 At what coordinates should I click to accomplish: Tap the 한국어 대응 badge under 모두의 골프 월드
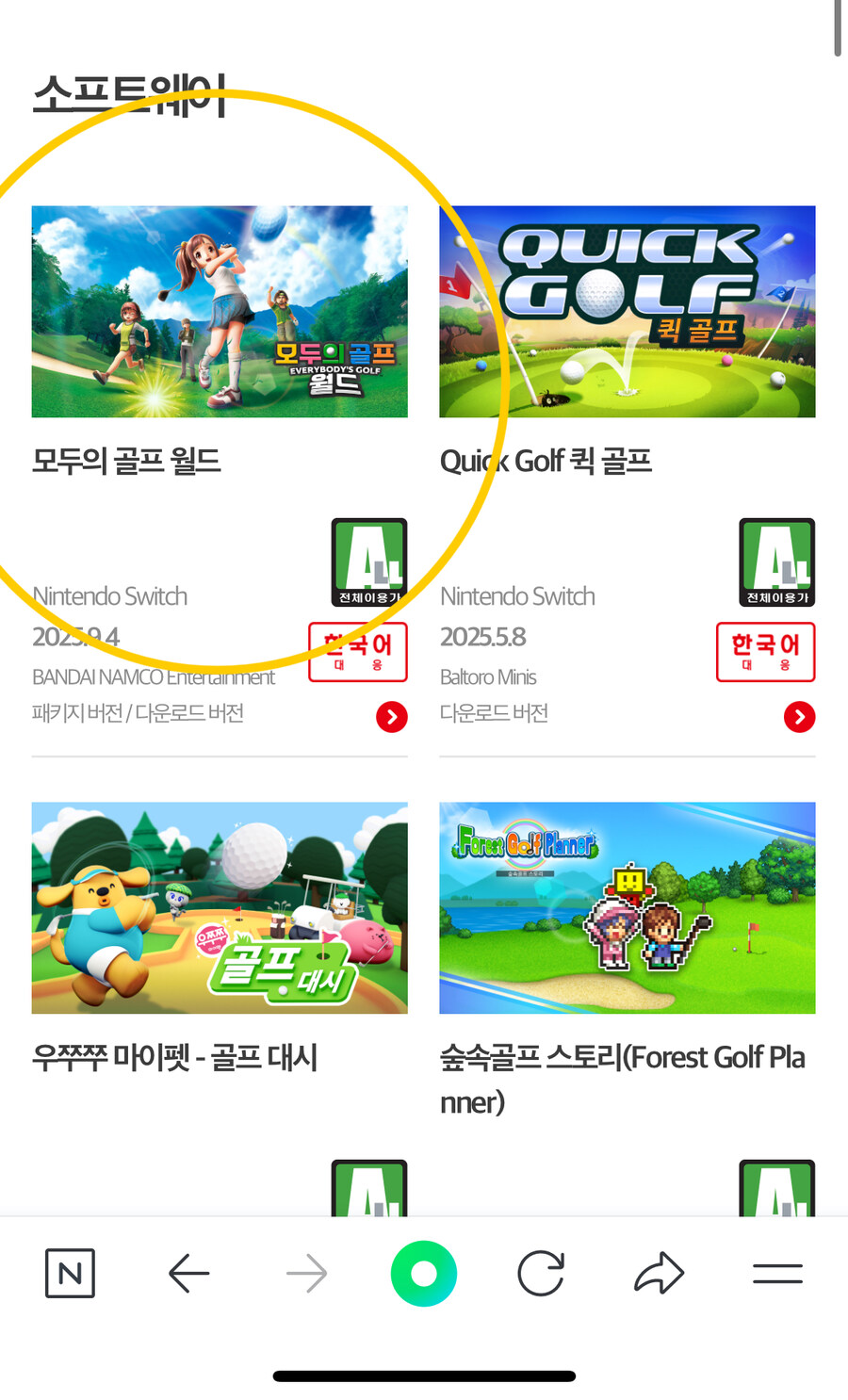(357, 651)
